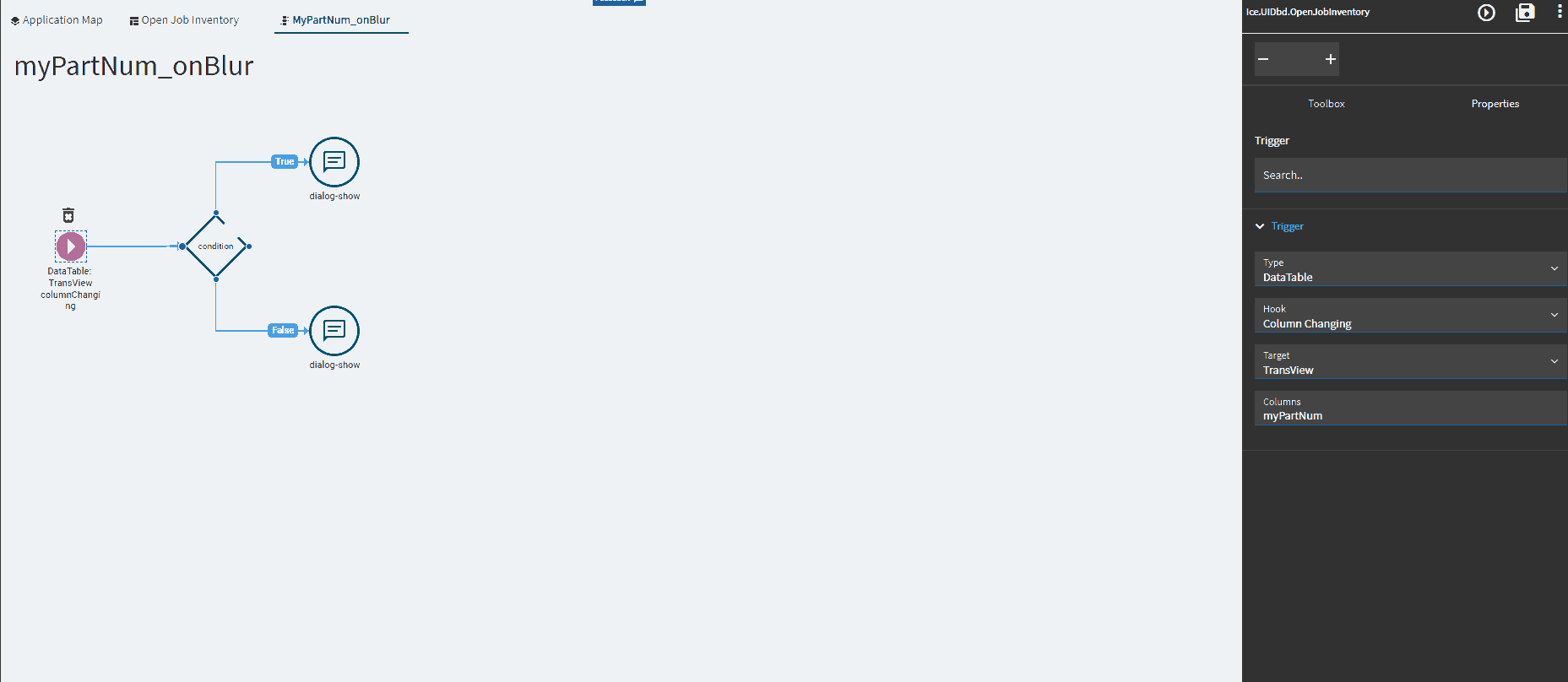This screenshot has height=682, width=1568.
Task: Select the dialog-show node on False branch
Action: point(334,331)
